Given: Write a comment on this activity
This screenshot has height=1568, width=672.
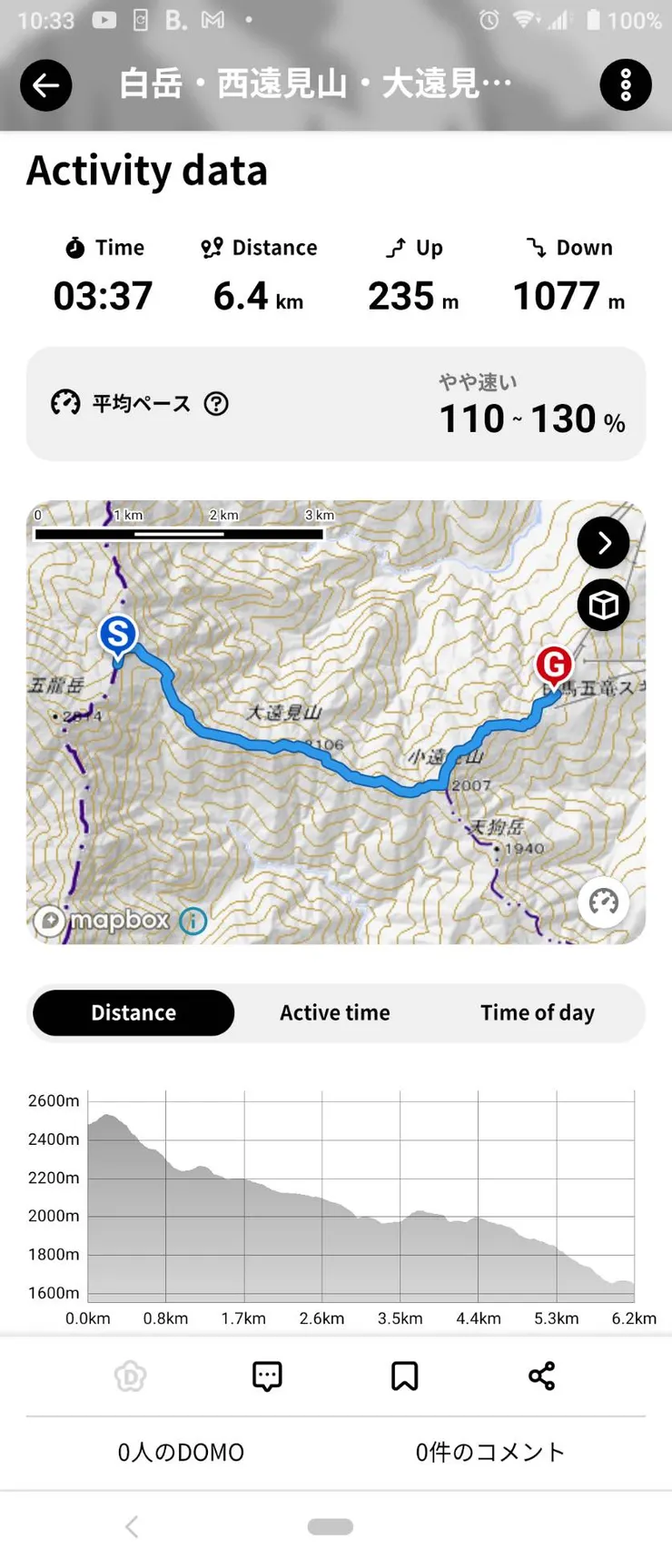Looking at the screenshot, I should pyautogui.click(x=267, y=1376).
